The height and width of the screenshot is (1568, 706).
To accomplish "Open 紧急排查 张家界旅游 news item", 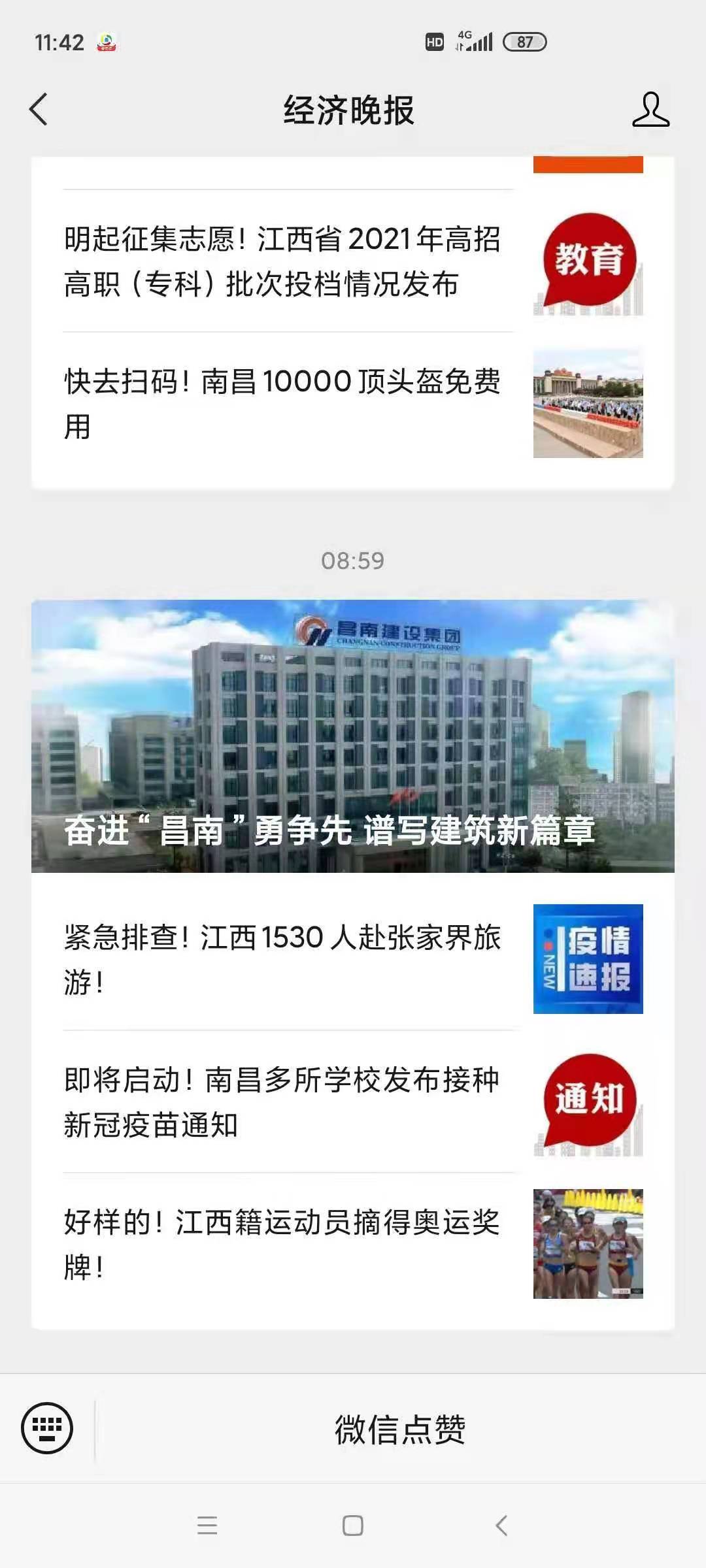I will (x=281, y=960).
